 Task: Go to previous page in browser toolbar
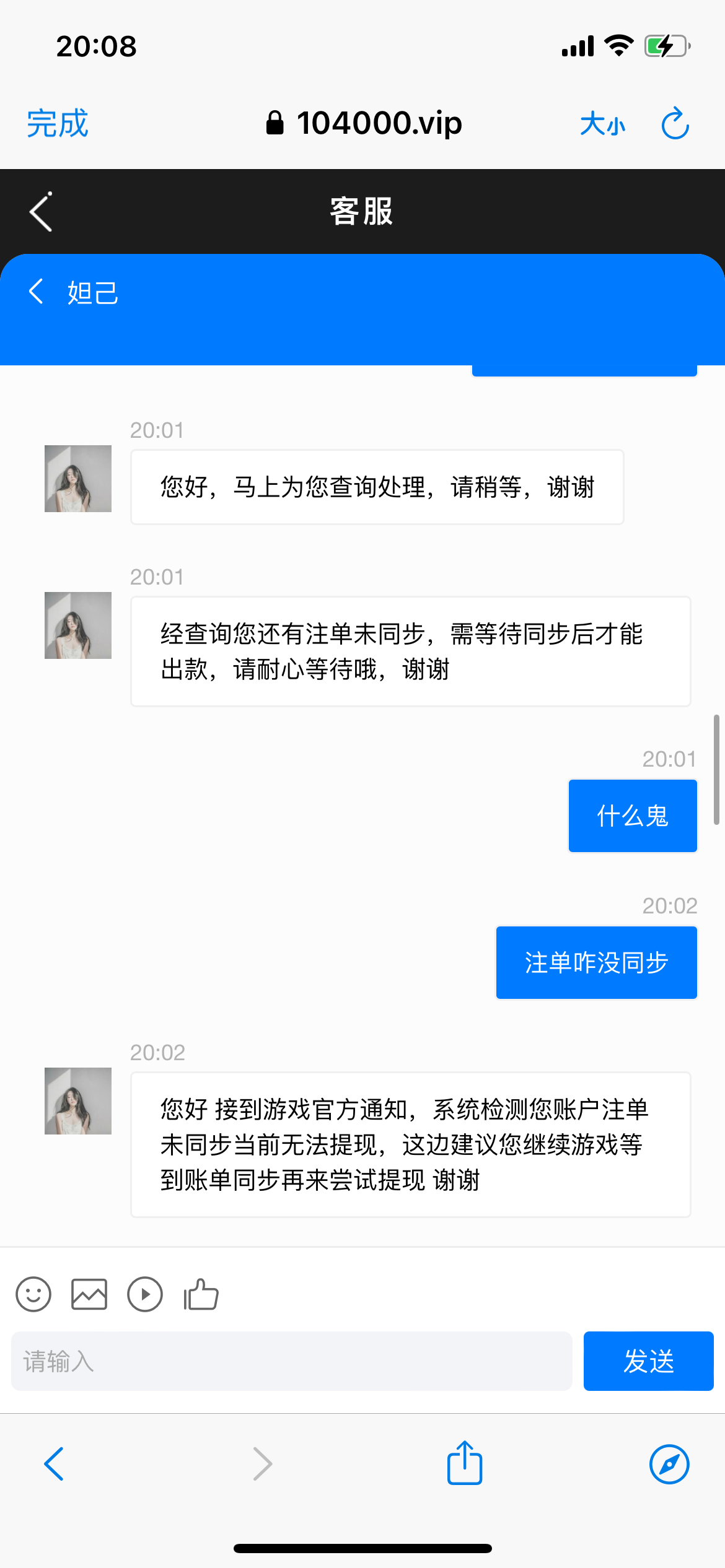tap(55, 1464)
